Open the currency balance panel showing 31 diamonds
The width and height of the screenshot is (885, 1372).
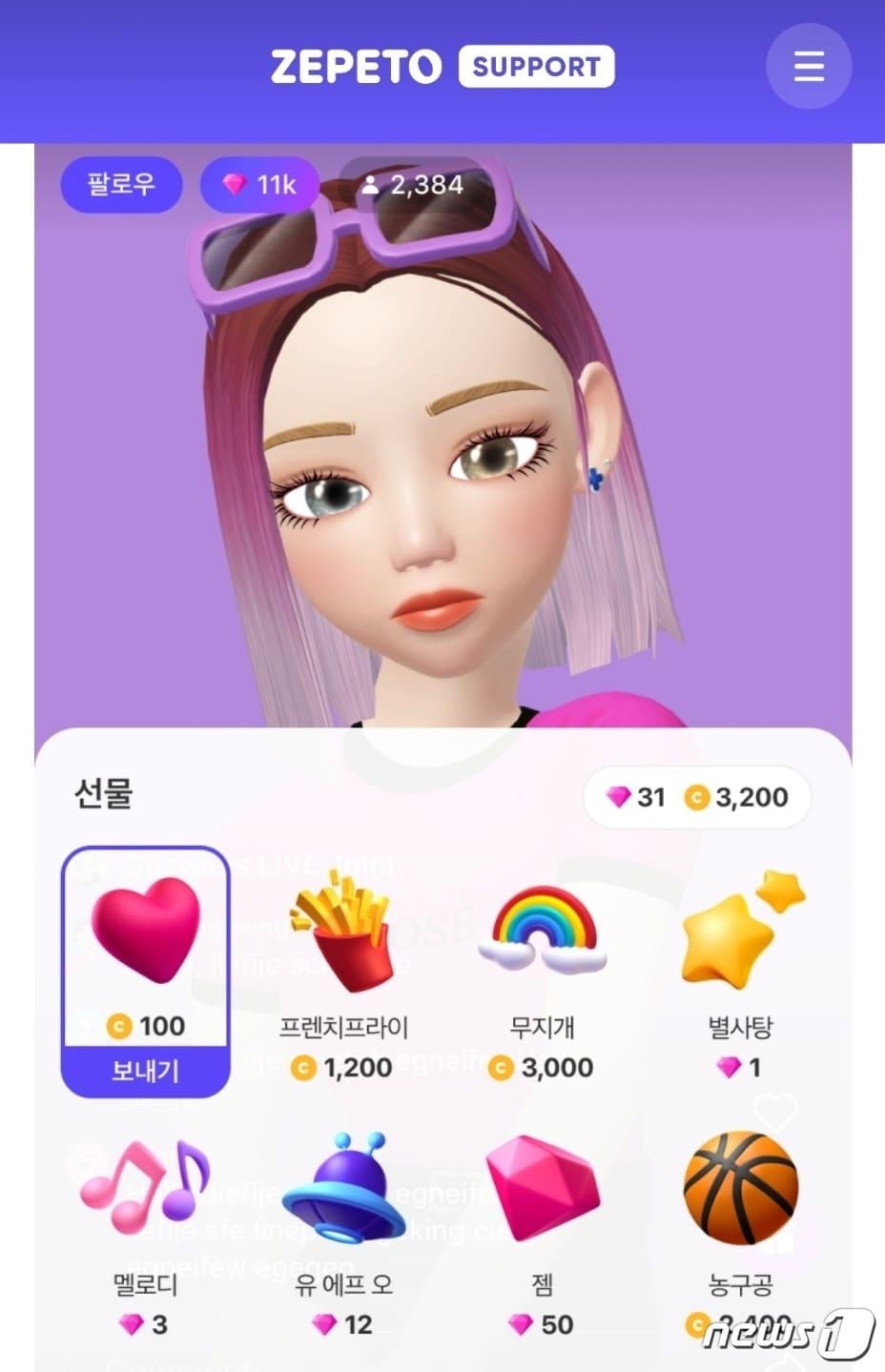coord(696,798)
